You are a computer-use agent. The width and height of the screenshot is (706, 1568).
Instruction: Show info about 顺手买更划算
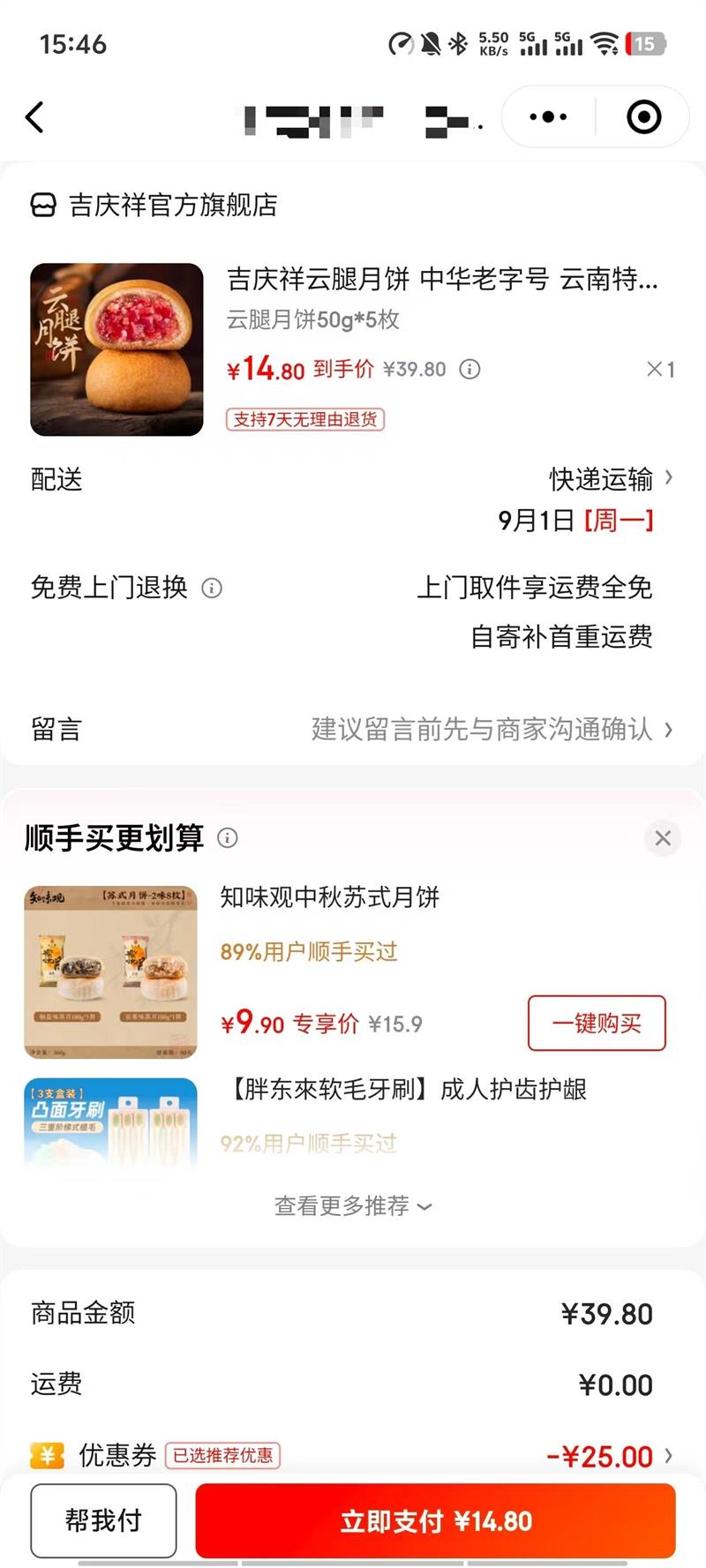[228, 838]
